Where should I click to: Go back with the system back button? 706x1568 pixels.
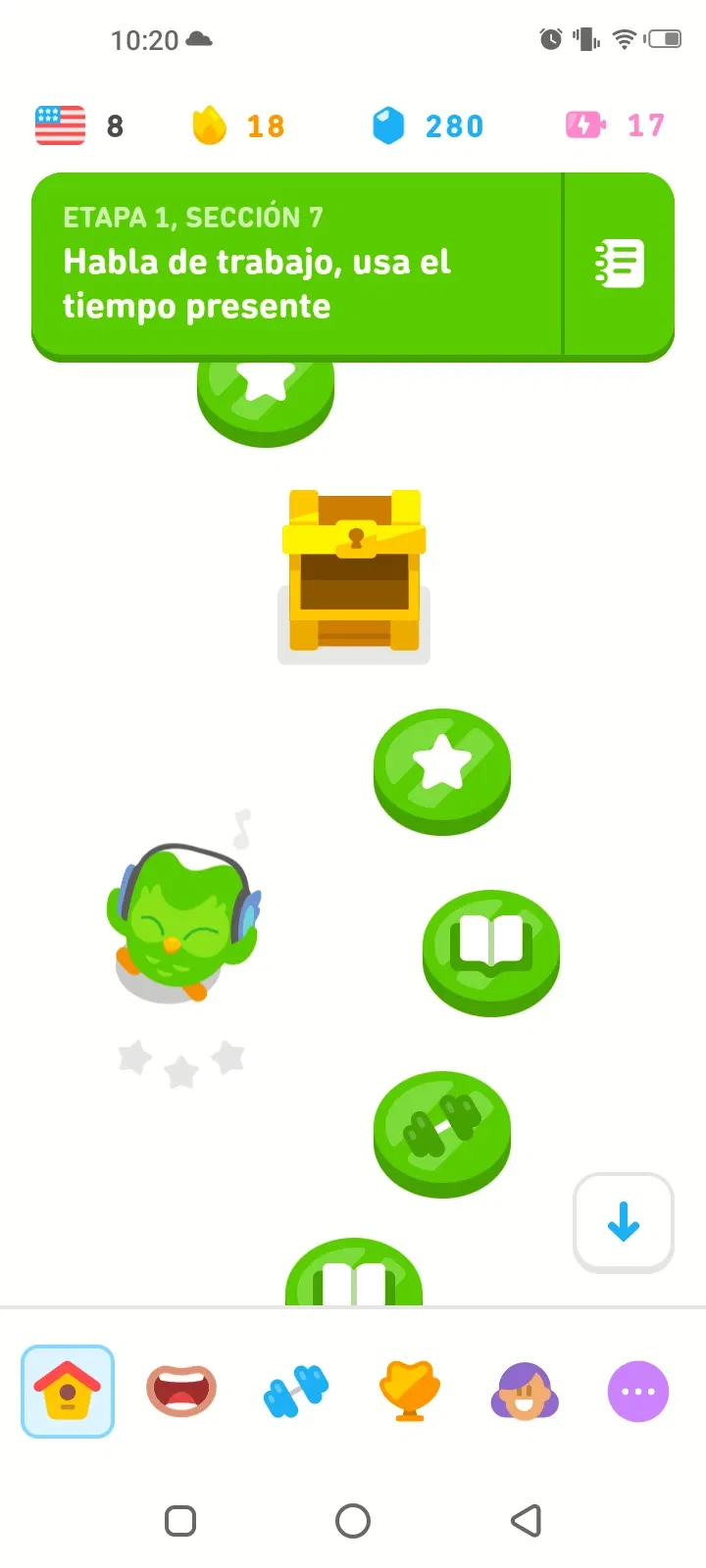(x=527, y=1521)
